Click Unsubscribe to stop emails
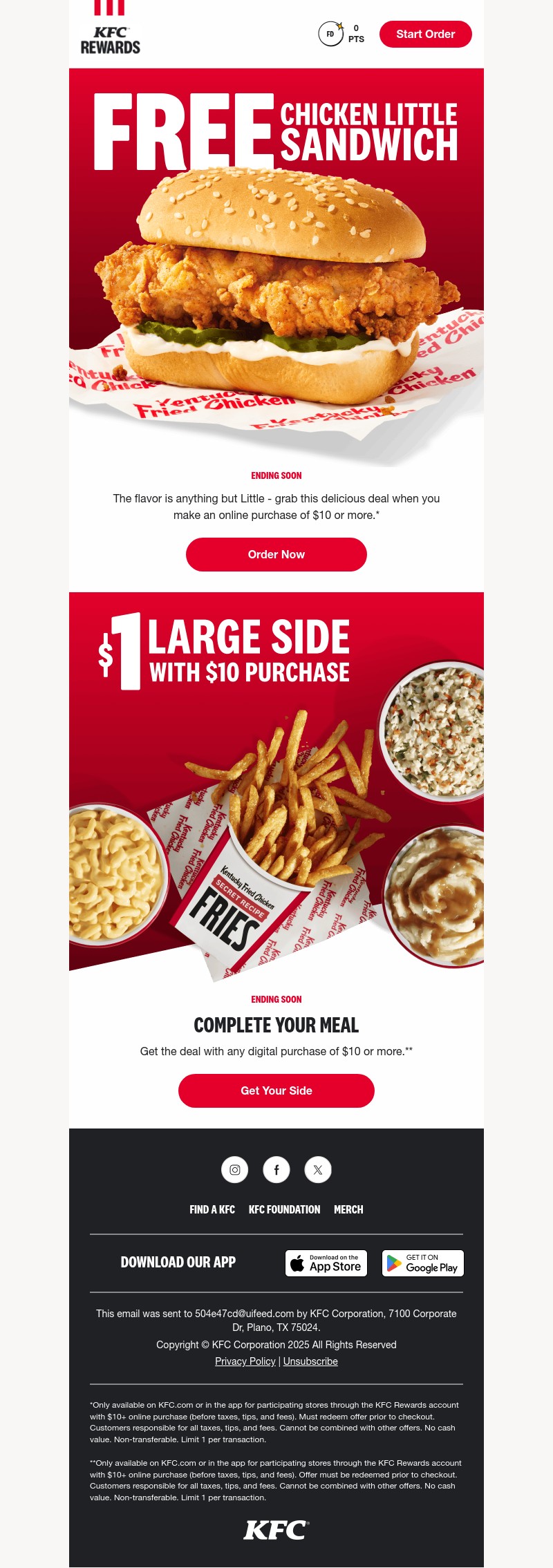Screen dimensions: 553x1568 (310, 1361)
